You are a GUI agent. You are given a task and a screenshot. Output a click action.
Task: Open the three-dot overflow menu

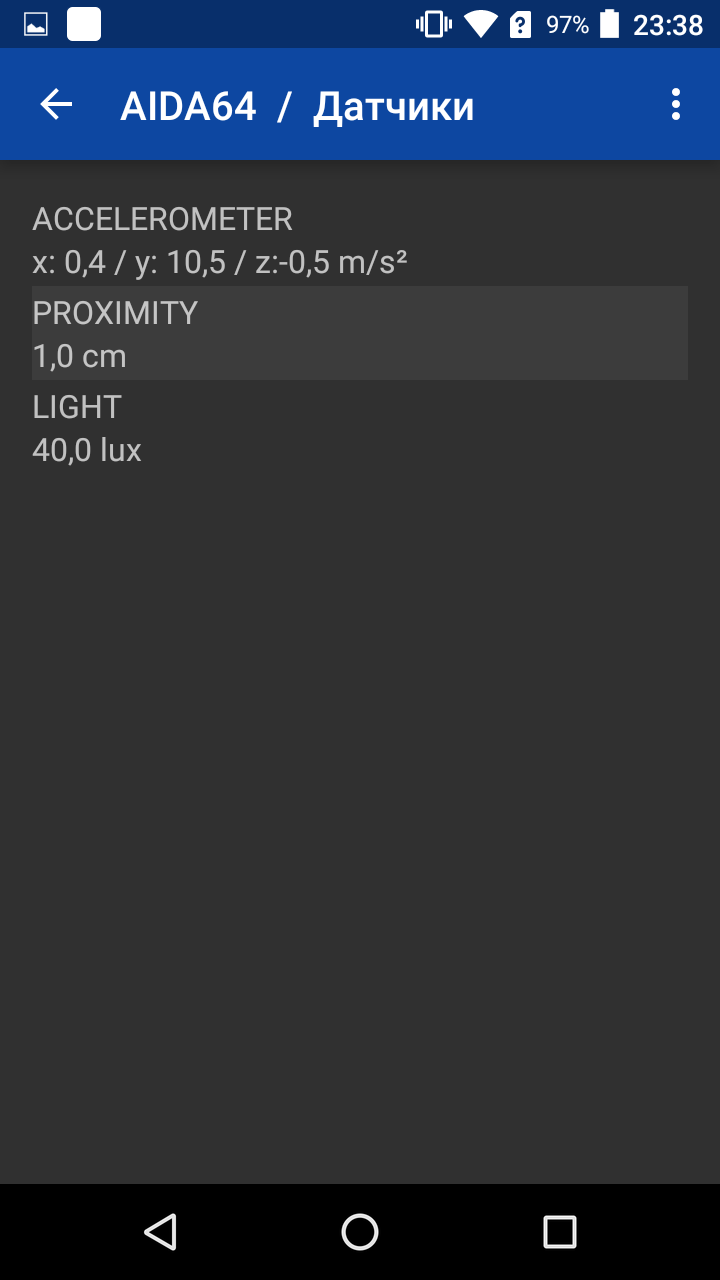[676, 104]
